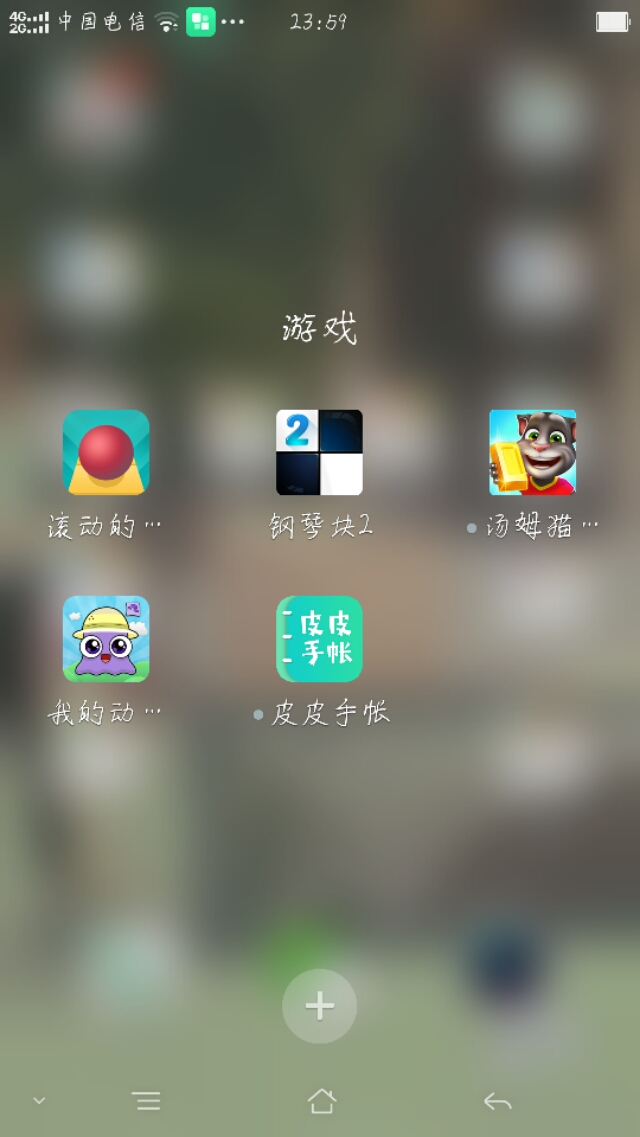Screen dimensions: 640x1137
Task: Launch the 我的动… purple pet game
Action: (x=106, y=639)
